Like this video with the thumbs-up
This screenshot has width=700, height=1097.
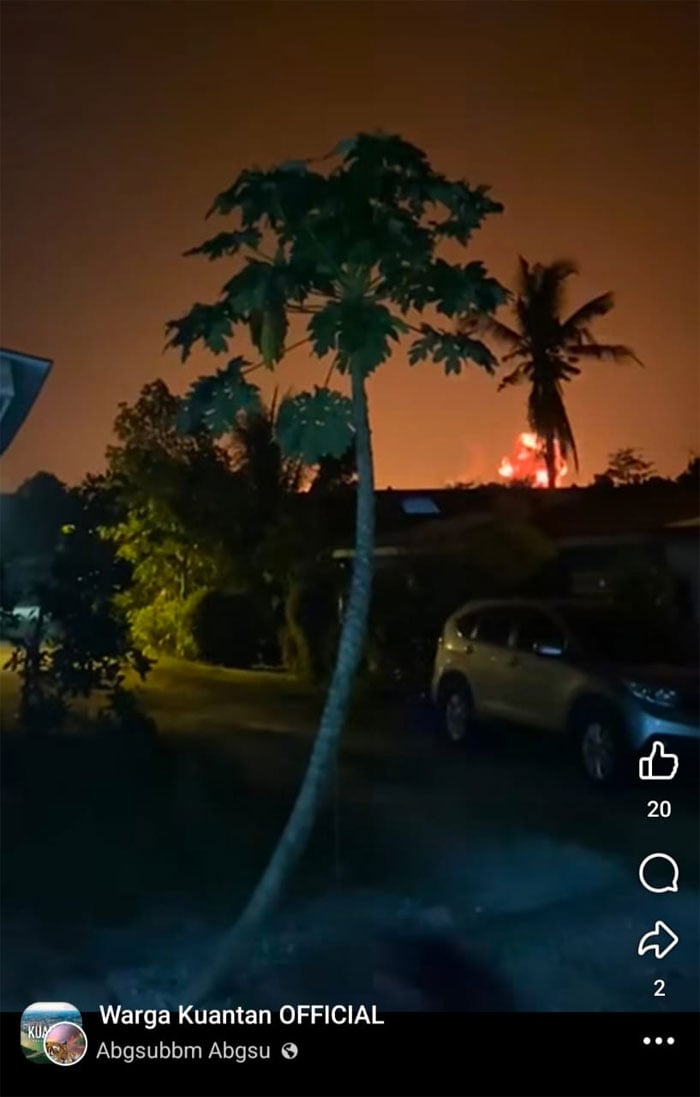[658, 762]
